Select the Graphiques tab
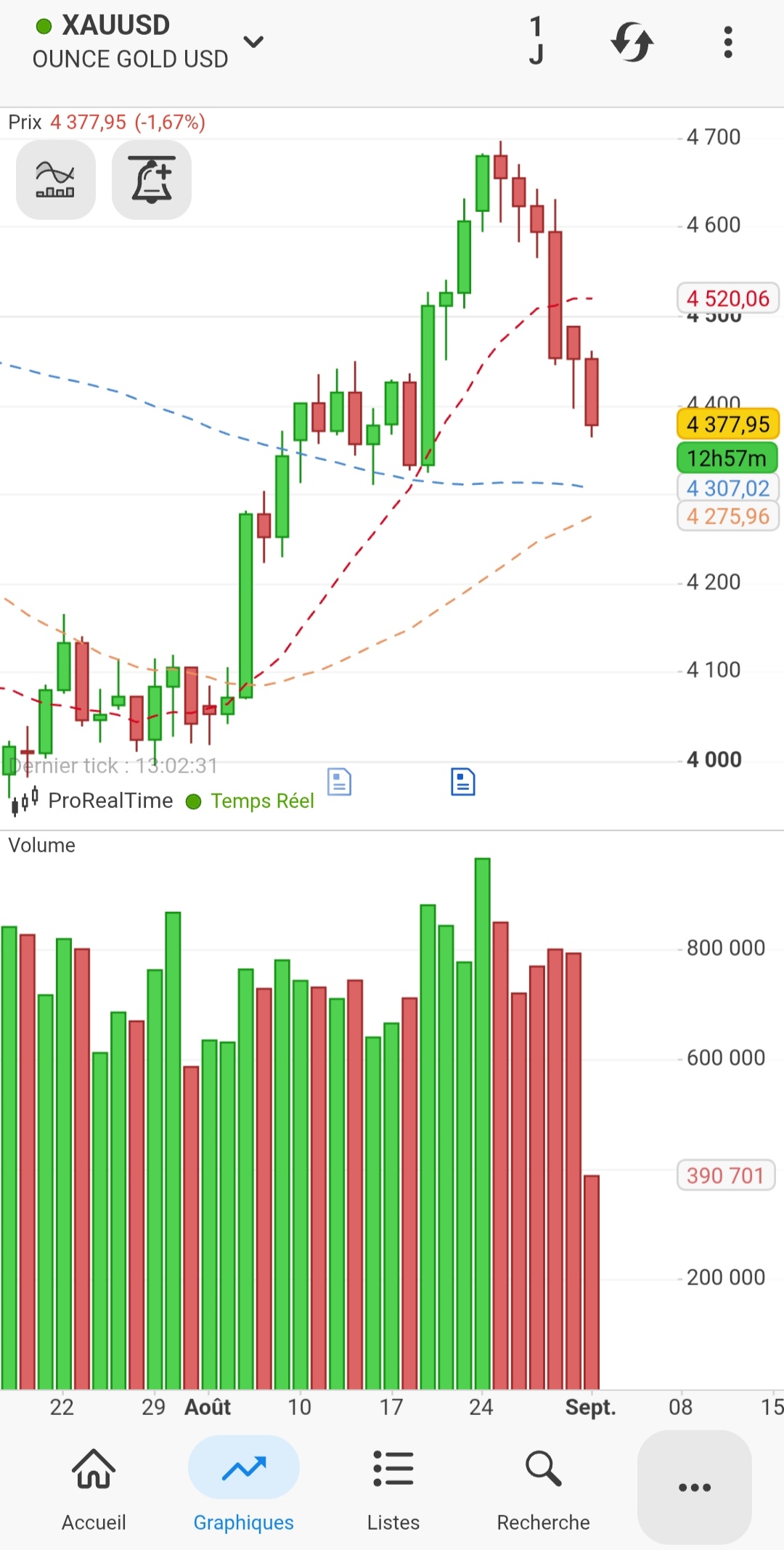The height and width of the screenshot is (1550, 784). [244, 1487]
